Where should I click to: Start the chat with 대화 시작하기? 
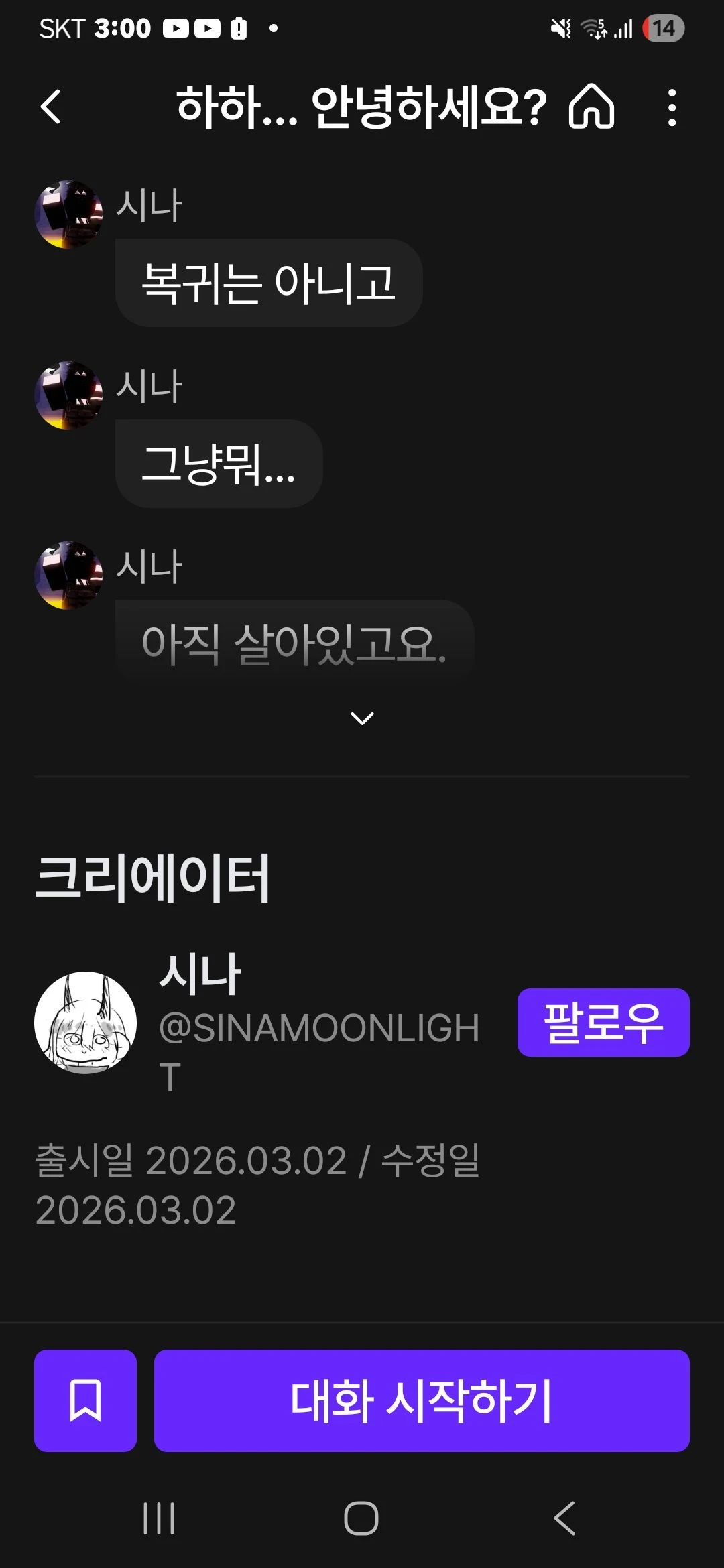click(x=422, y=1400)
